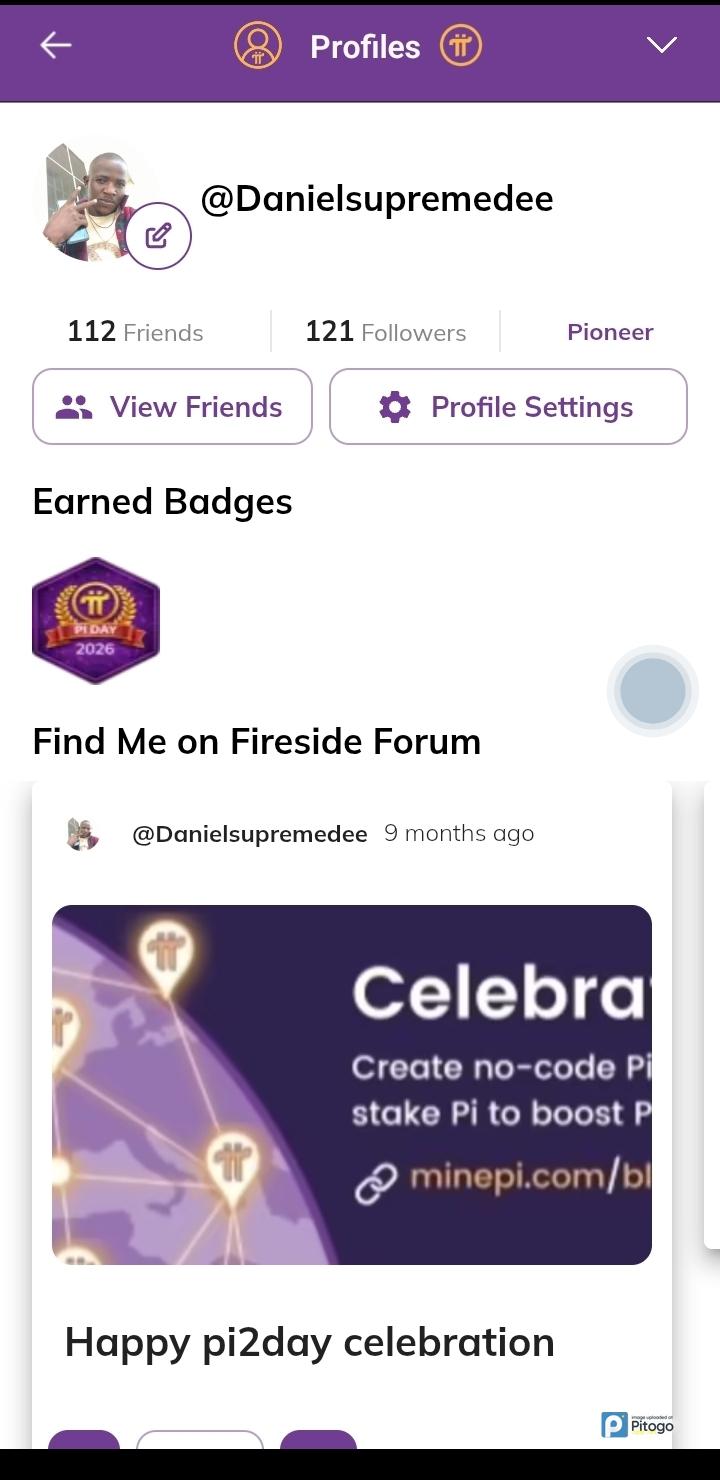Open the View Friends list
This screenshot has width=720, height=1480.
pos(172,407)
